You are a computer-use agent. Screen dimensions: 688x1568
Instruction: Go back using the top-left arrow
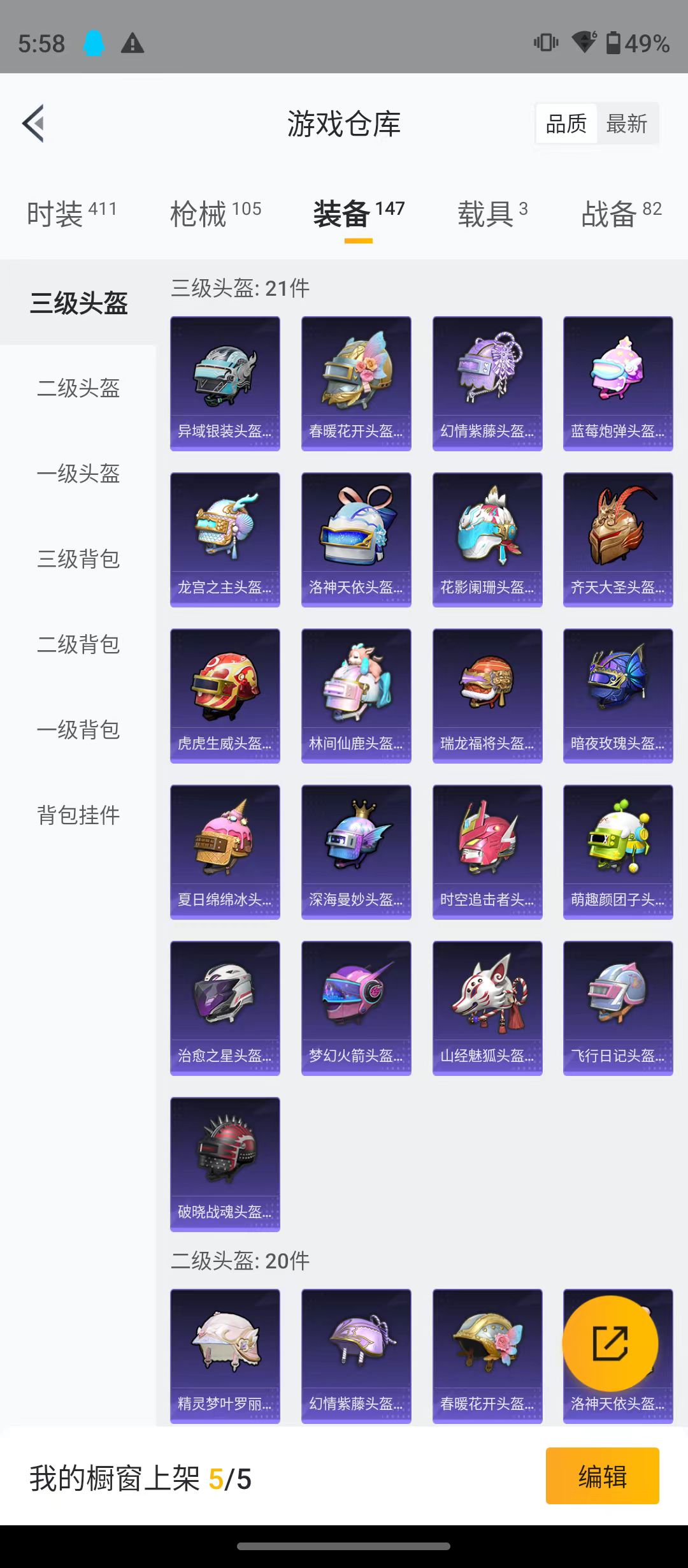pyautogui.click(x=33, y=123)
